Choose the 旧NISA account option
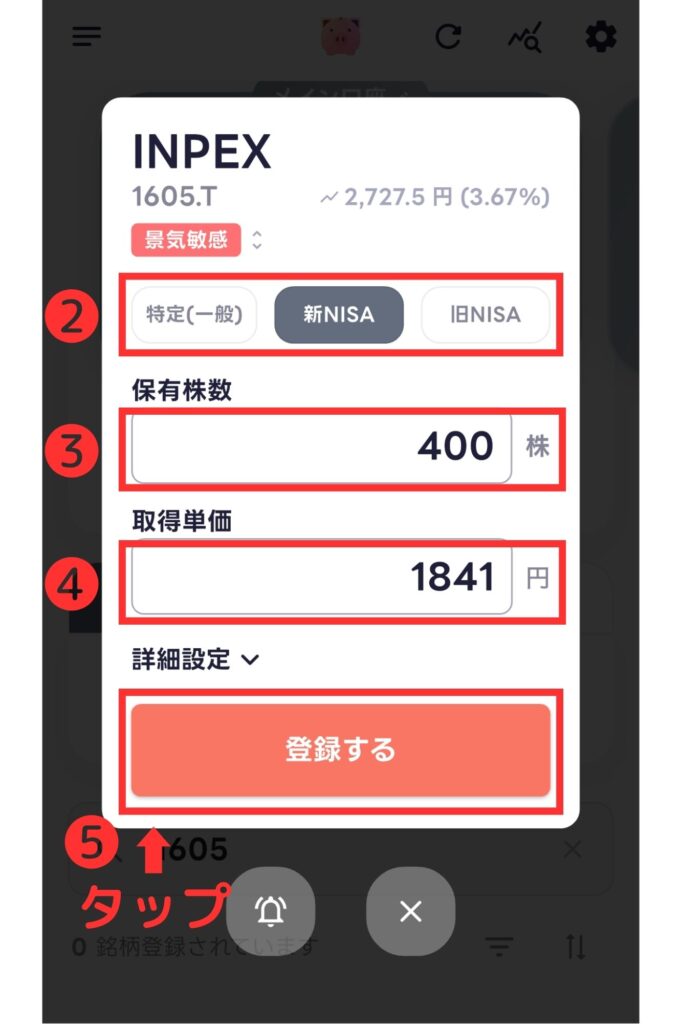This screenshot has height=1024, width=682. pyautogui.click(x=485, y=315)
